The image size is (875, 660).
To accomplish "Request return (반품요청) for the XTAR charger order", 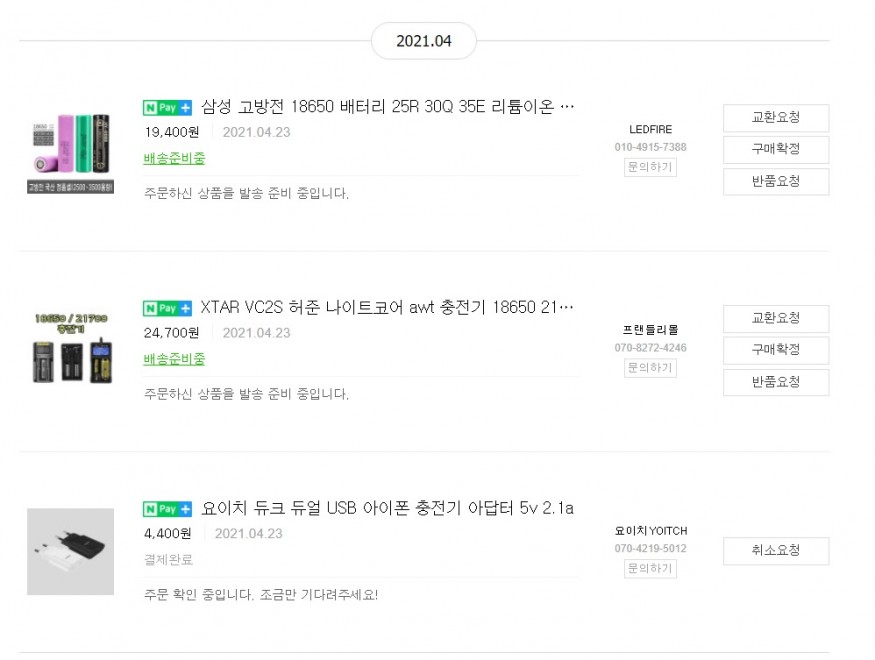I will click(x=776, y=383).
